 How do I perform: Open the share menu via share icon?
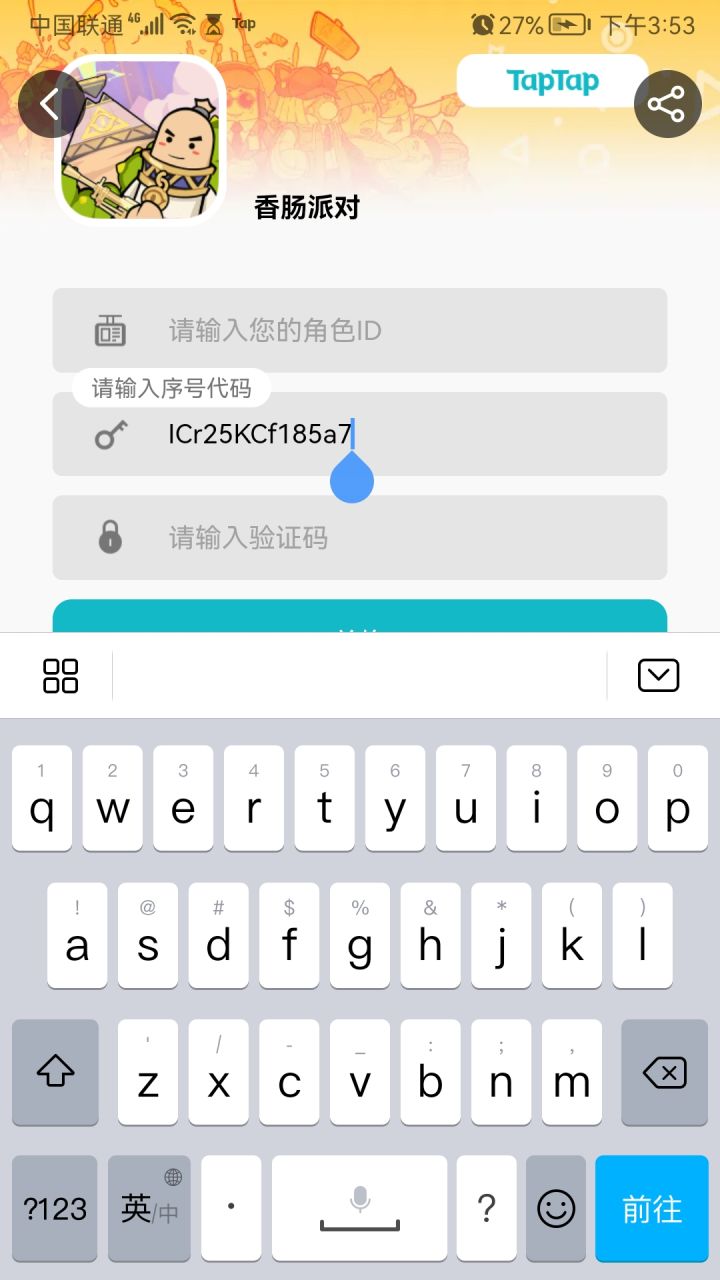click(667, 103)
